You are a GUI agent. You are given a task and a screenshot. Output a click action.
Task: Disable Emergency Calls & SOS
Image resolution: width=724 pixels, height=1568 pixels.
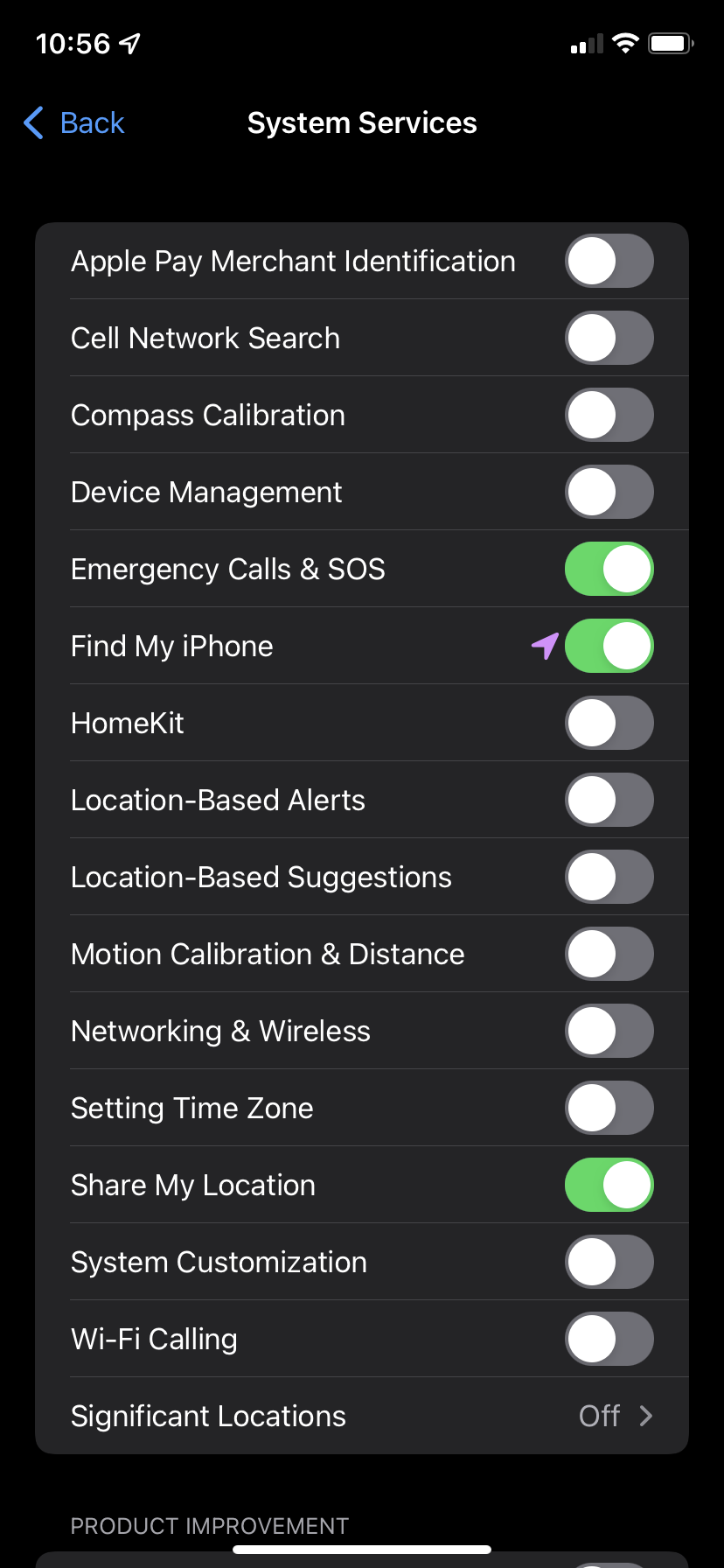pyautogui.click(x=609, y=570)
